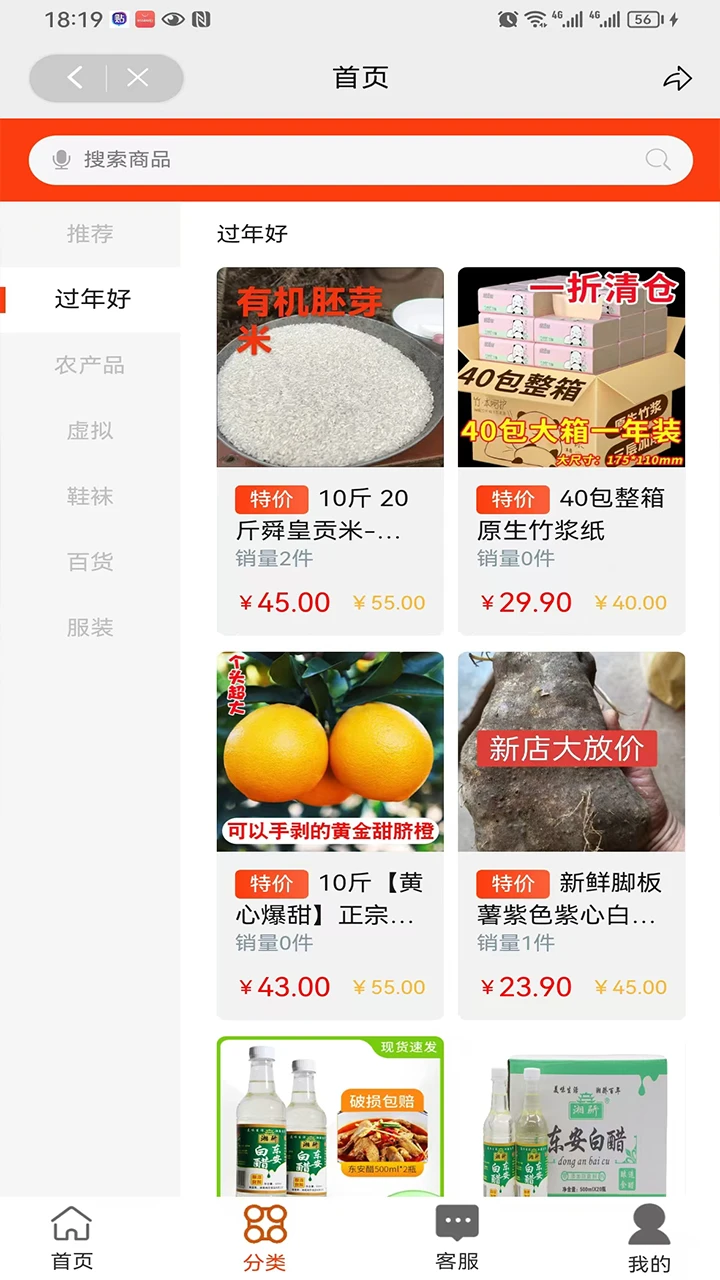Open 我的 profile person icon
This screenshot has width=720, height=1280.
click(650, 1222)
